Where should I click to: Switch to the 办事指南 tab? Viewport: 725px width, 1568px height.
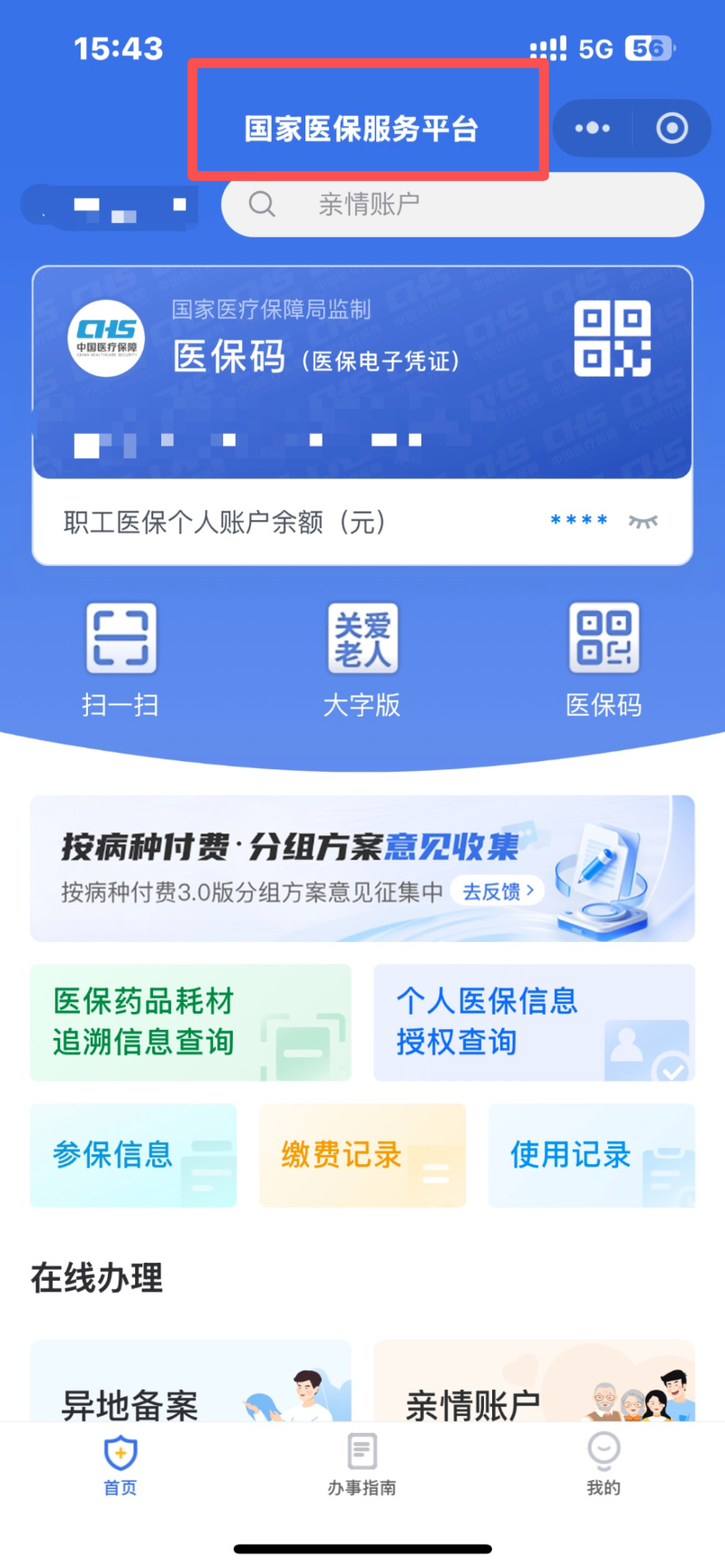point(362,1464)
